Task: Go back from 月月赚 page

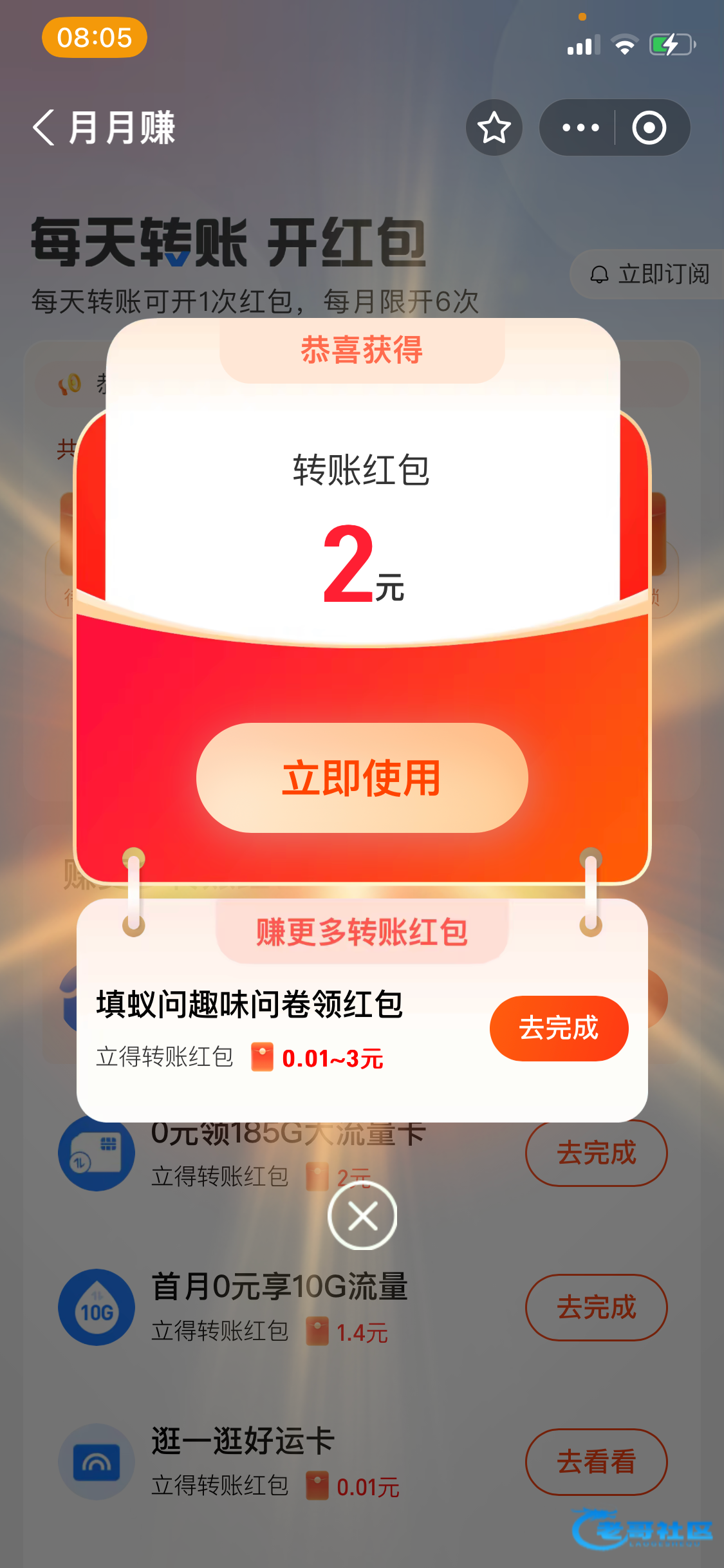Action: pyautogui.click(x=44, y=127)
